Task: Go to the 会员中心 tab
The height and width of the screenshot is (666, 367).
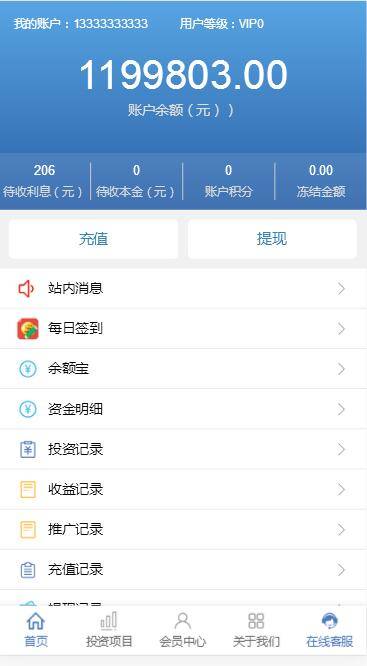Action: (x=183, y=630)
